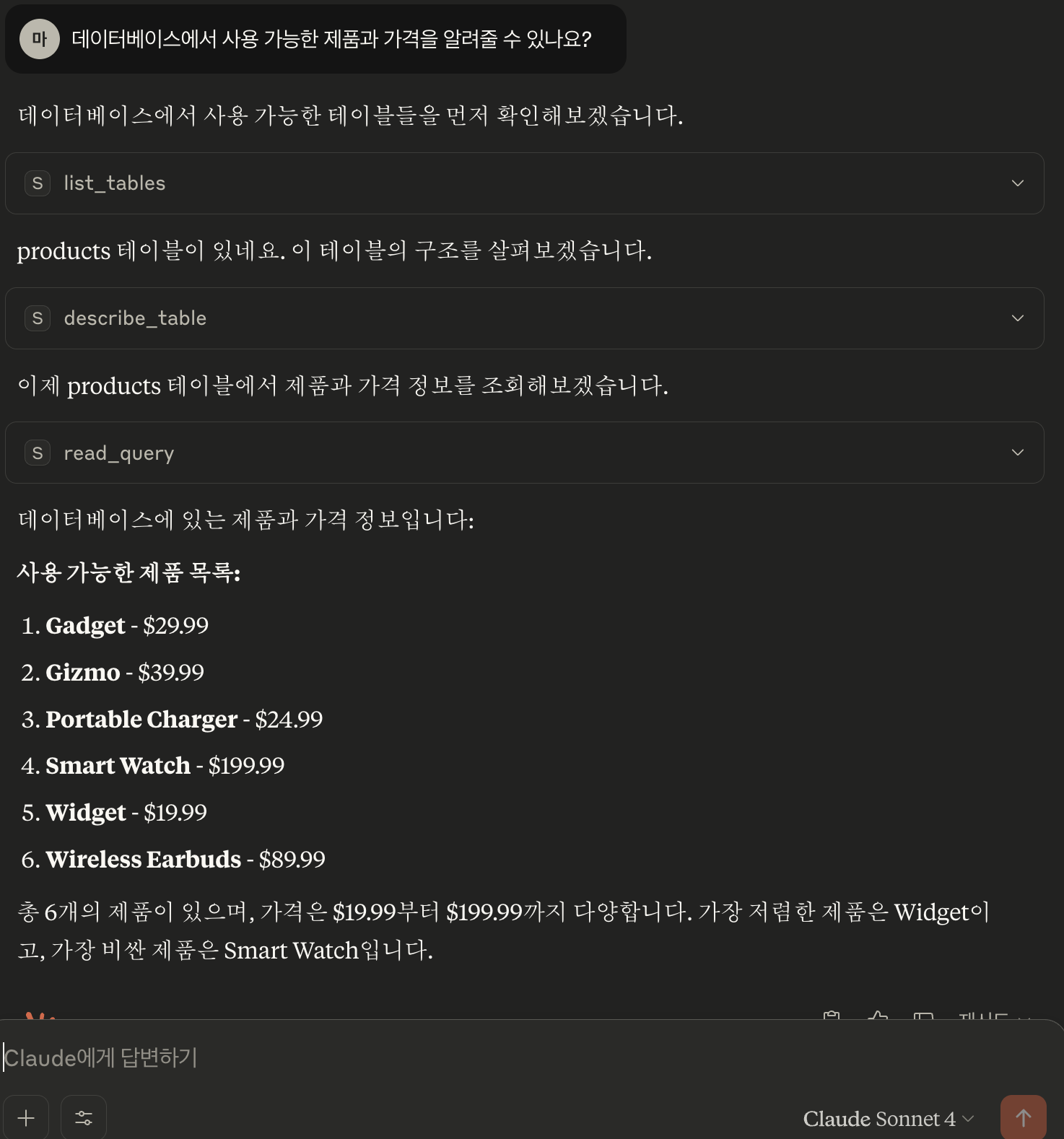Open the tools settings slider icon

[x=84, y=1118]
